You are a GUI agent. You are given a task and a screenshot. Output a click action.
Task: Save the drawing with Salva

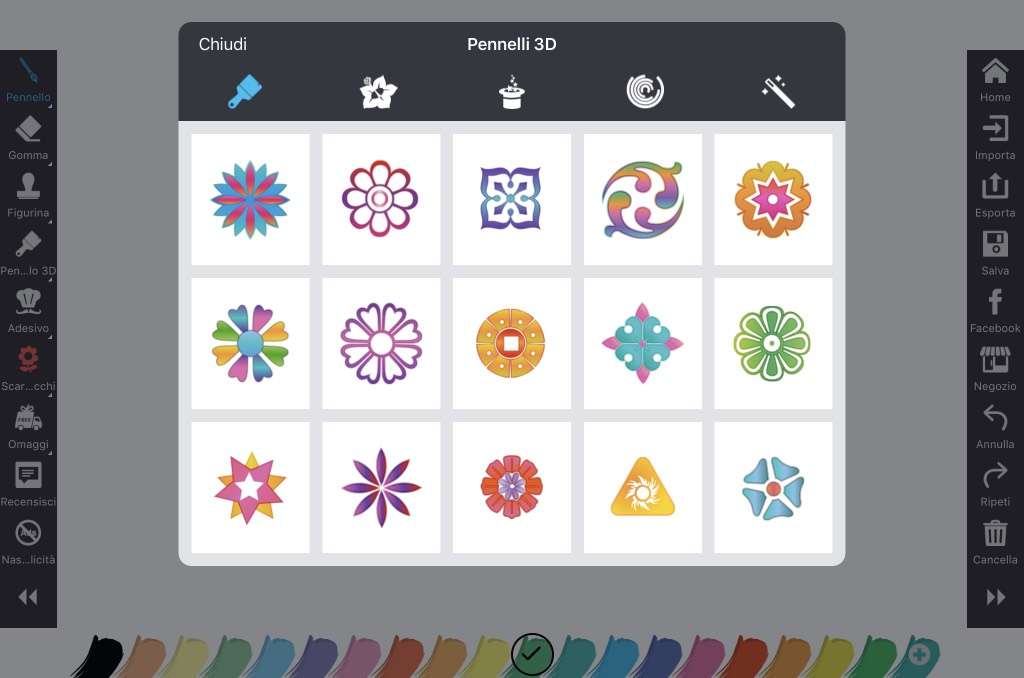pos(995,252)
